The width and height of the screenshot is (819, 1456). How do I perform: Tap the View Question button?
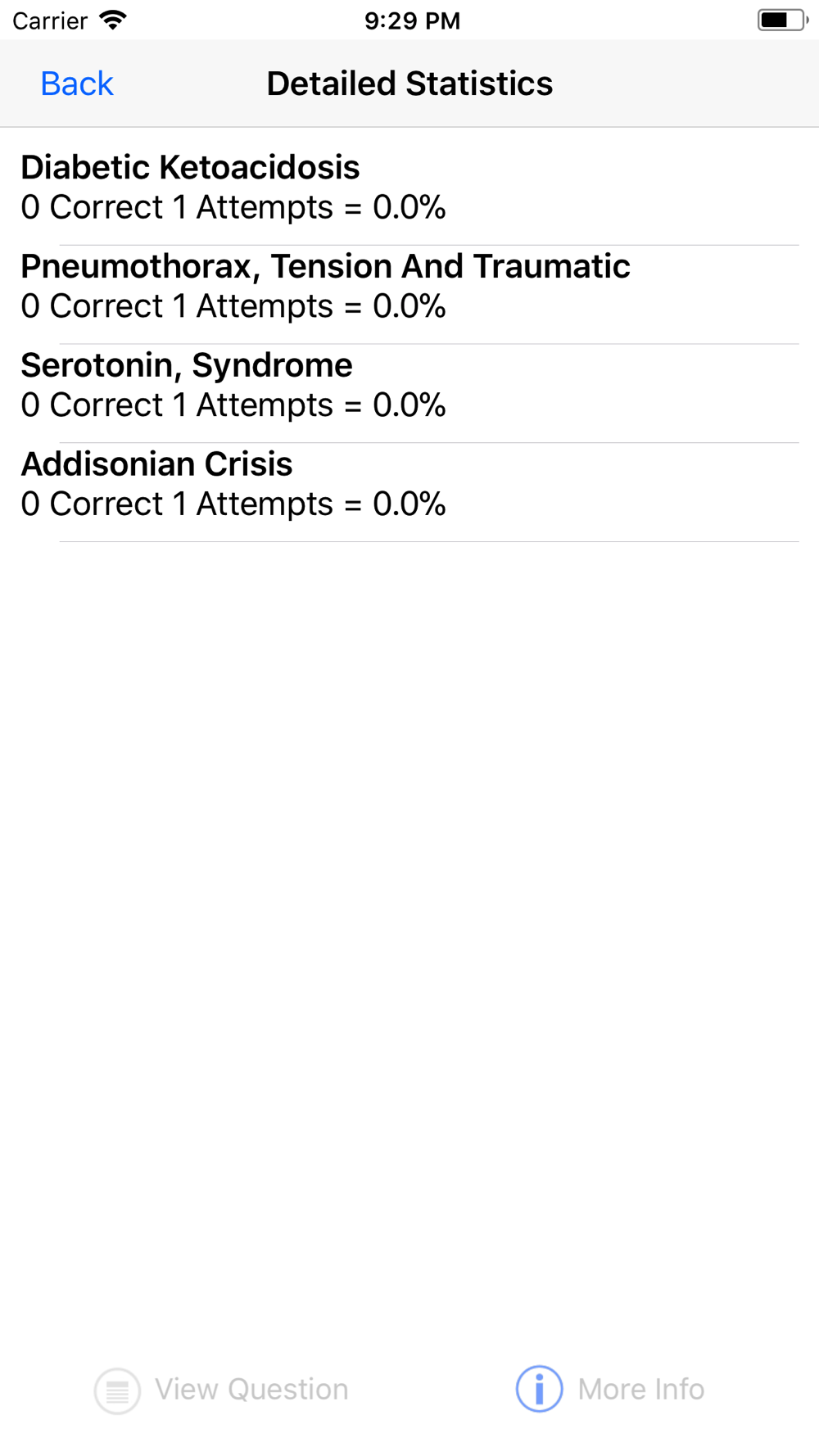click(221, 1390)
